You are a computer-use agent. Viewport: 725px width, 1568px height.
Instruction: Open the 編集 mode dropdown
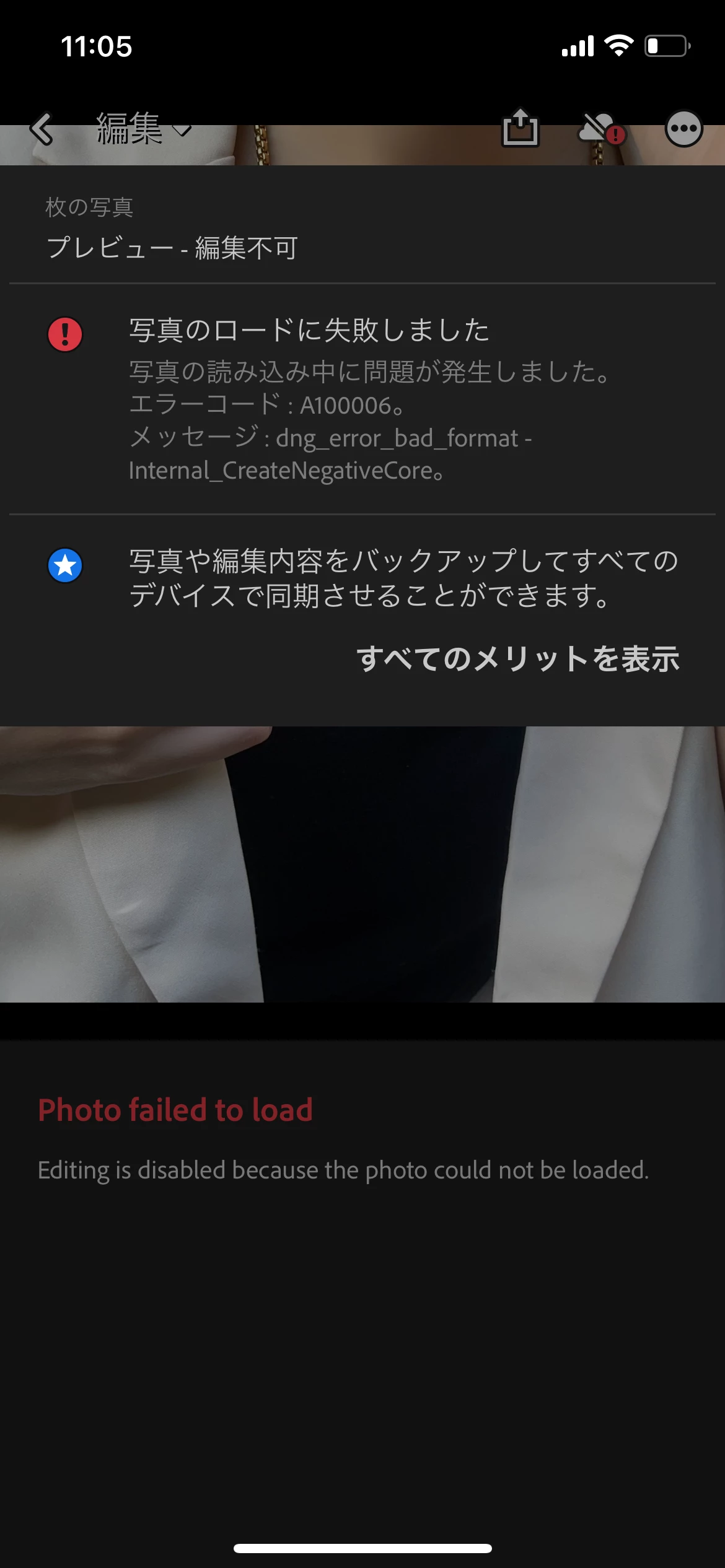(144, 129)
